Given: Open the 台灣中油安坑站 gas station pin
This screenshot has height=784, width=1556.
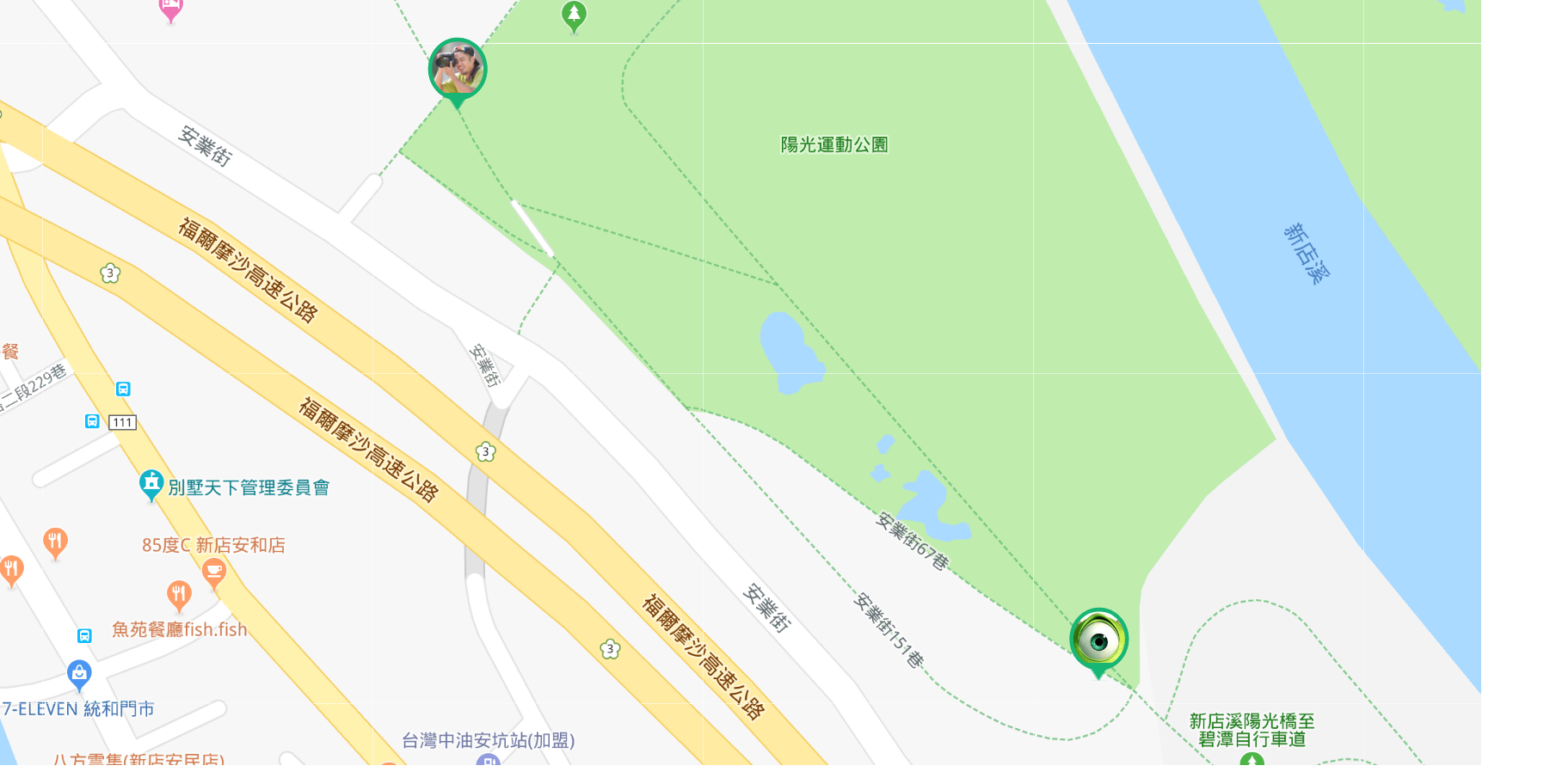Looking at the screenshot, I should 488,760.
